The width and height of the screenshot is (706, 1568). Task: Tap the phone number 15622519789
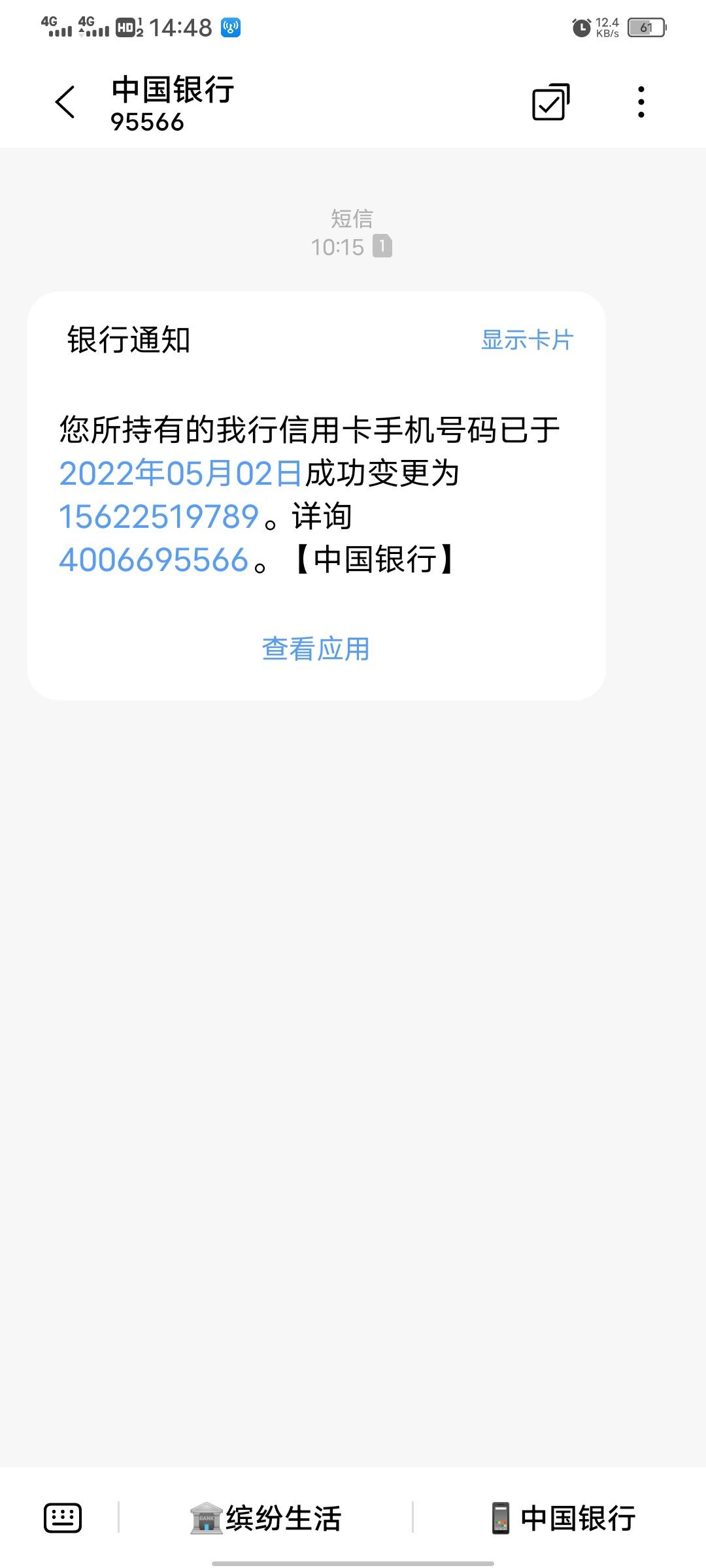(x=160, y=516)
